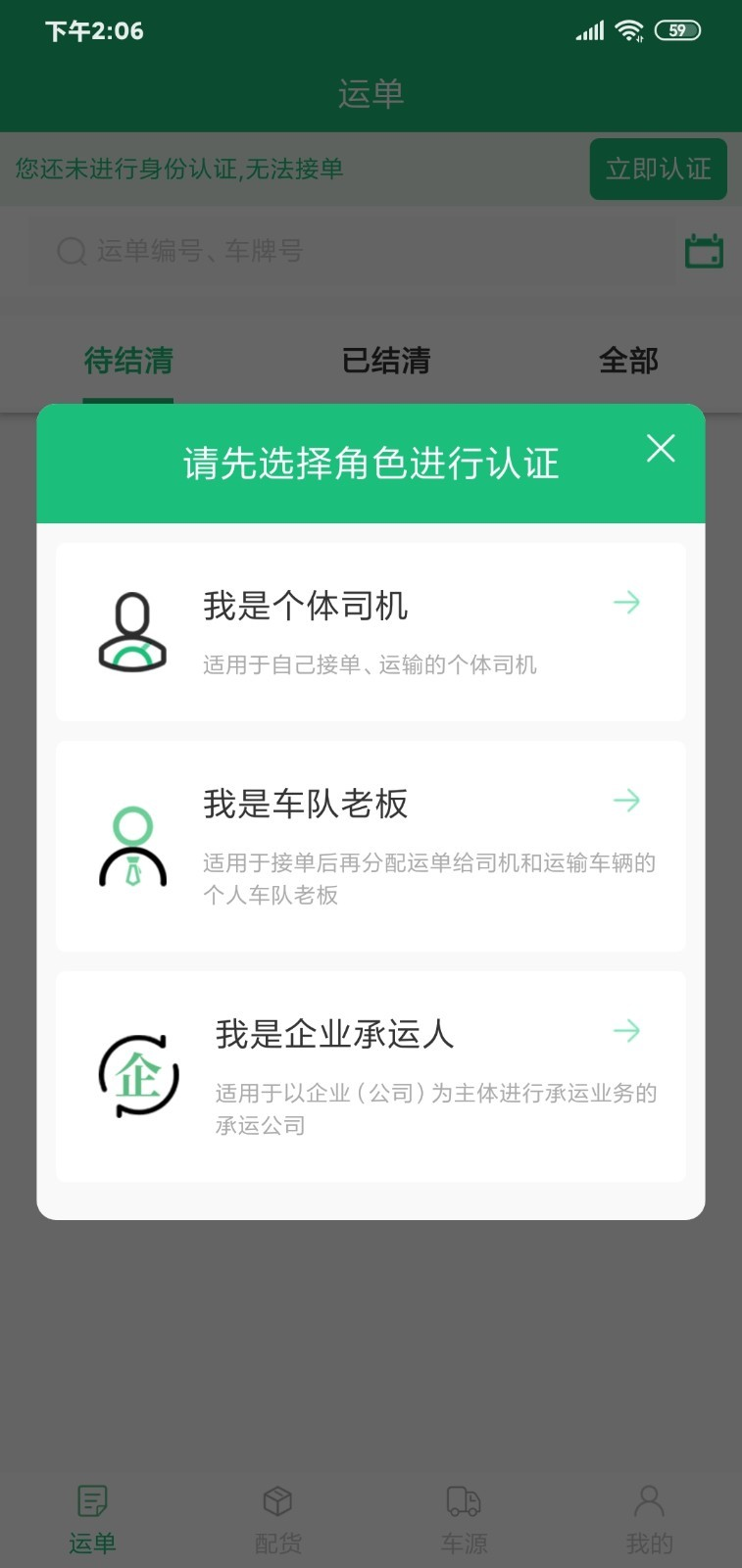Open the arrow beside 我是车队老板 option
The height and width of the screenshot is (1568, 742).
tap(627, 801)
